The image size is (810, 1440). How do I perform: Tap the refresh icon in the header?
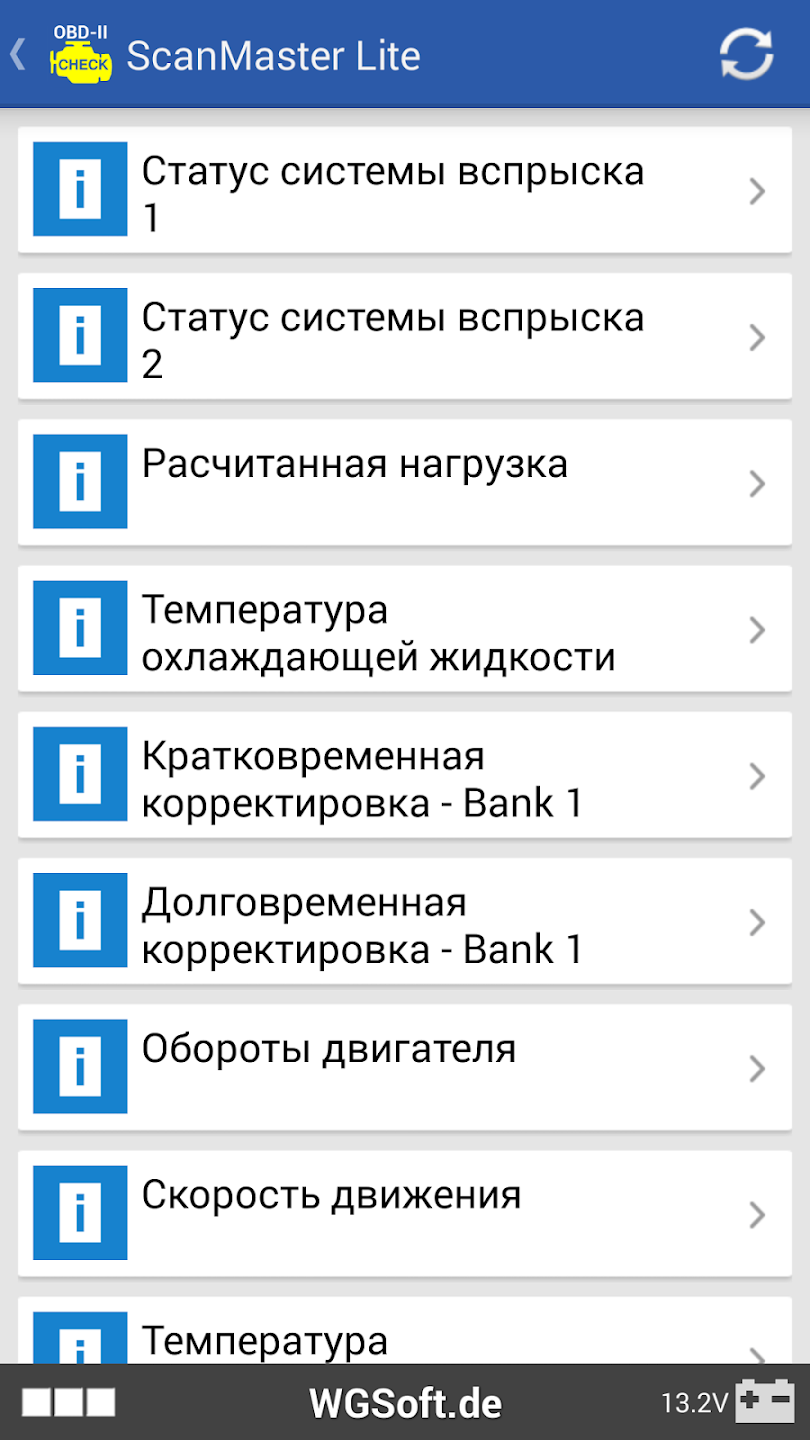(746, 55)
